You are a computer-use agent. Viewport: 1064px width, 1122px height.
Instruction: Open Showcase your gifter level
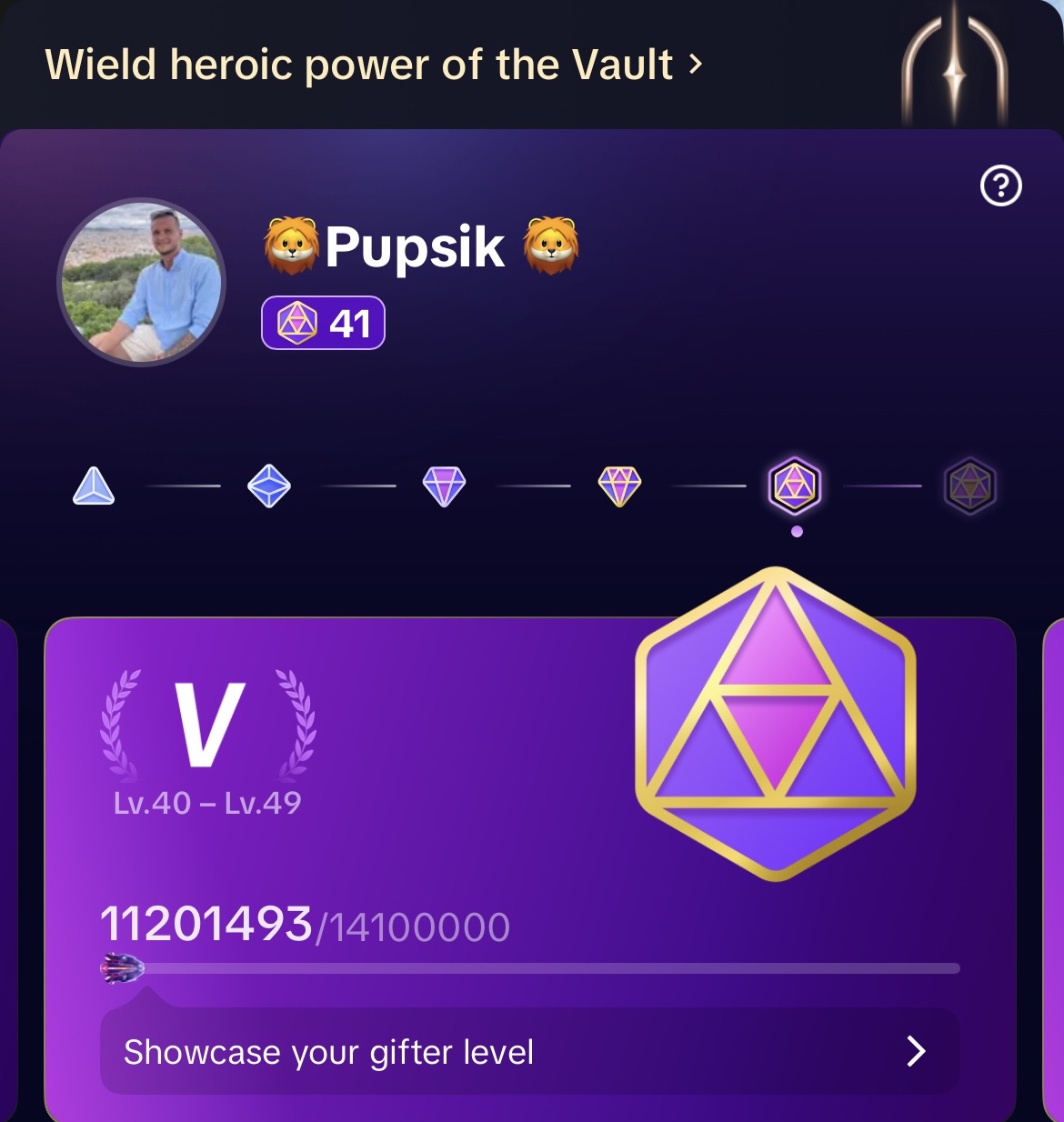pyautogui.click(x=529, y=1052)
